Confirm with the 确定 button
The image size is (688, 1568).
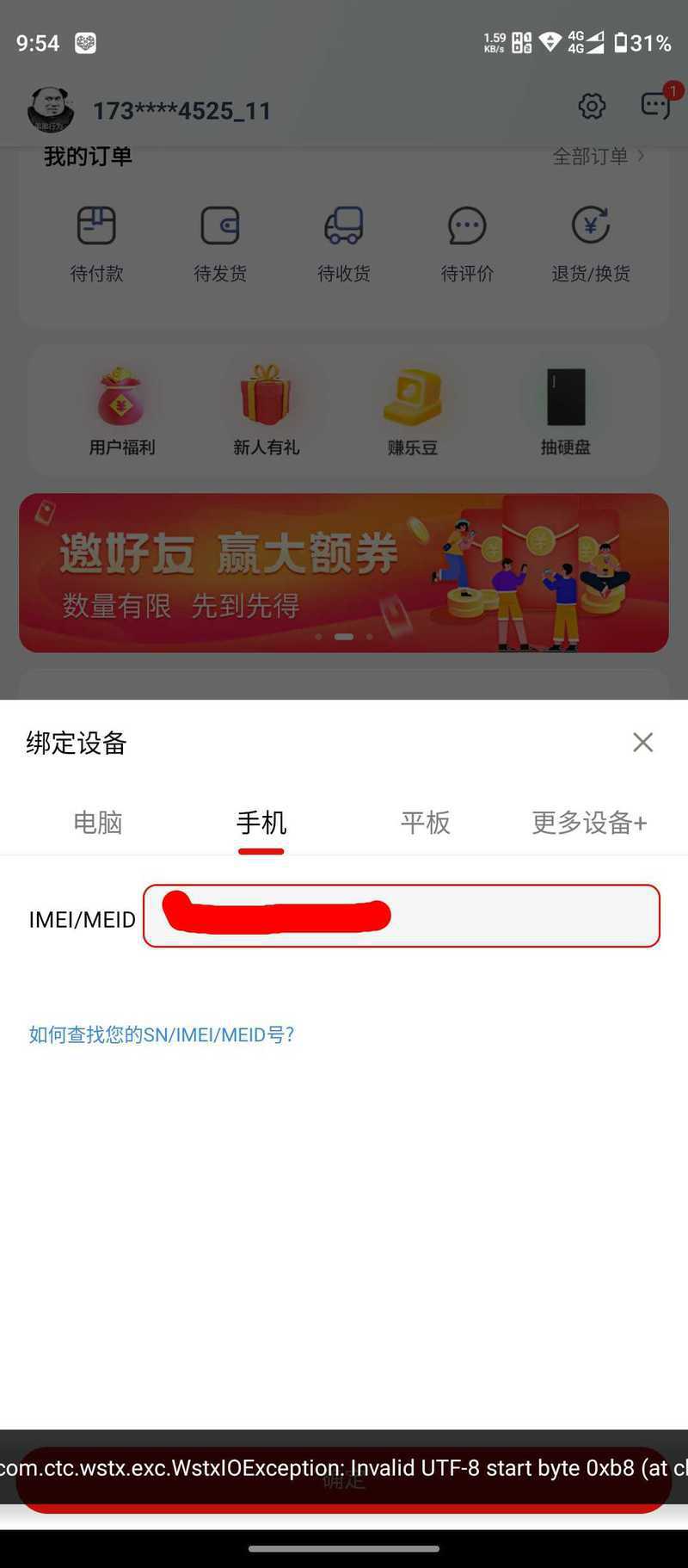[344, 1480]
